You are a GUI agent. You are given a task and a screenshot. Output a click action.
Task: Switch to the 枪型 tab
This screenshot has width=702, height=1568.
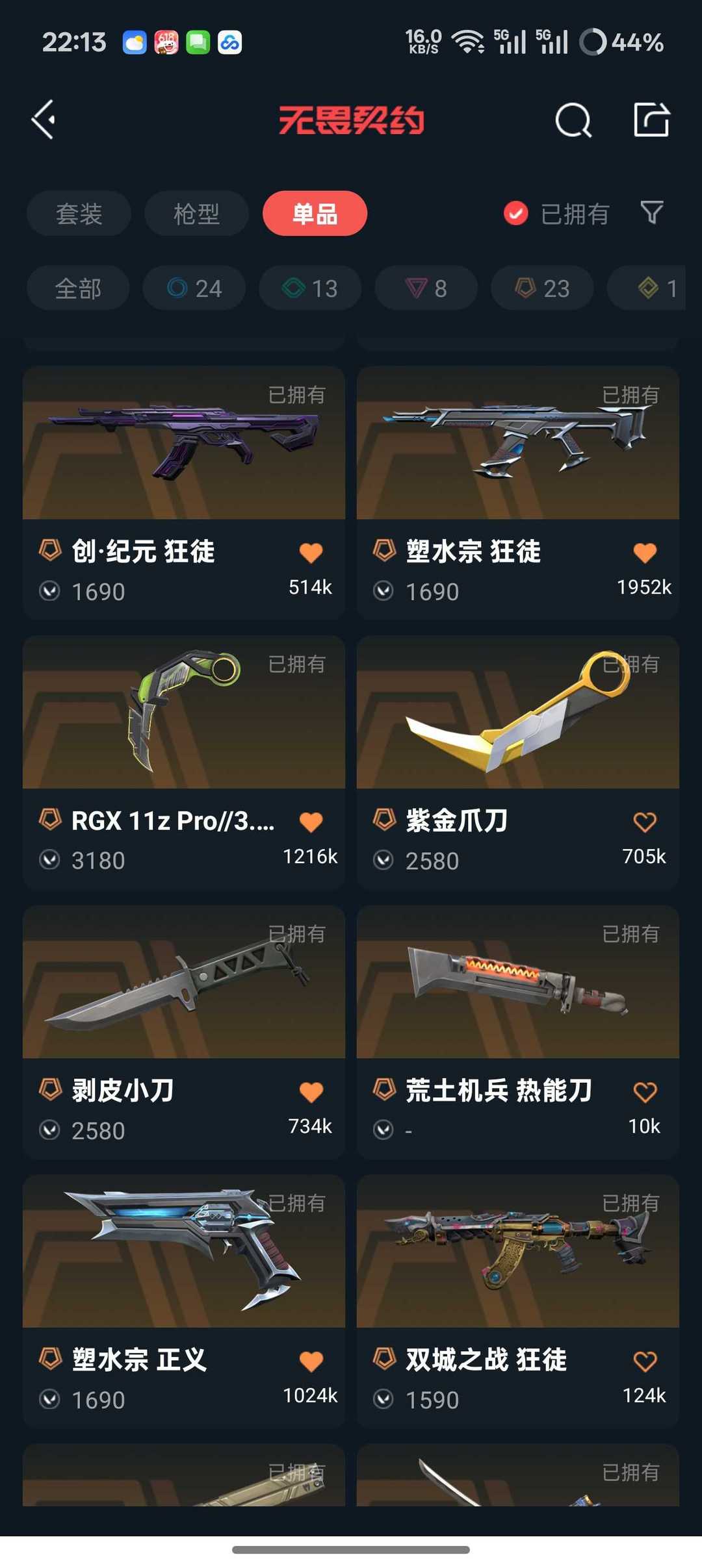[x=196, y=213]
